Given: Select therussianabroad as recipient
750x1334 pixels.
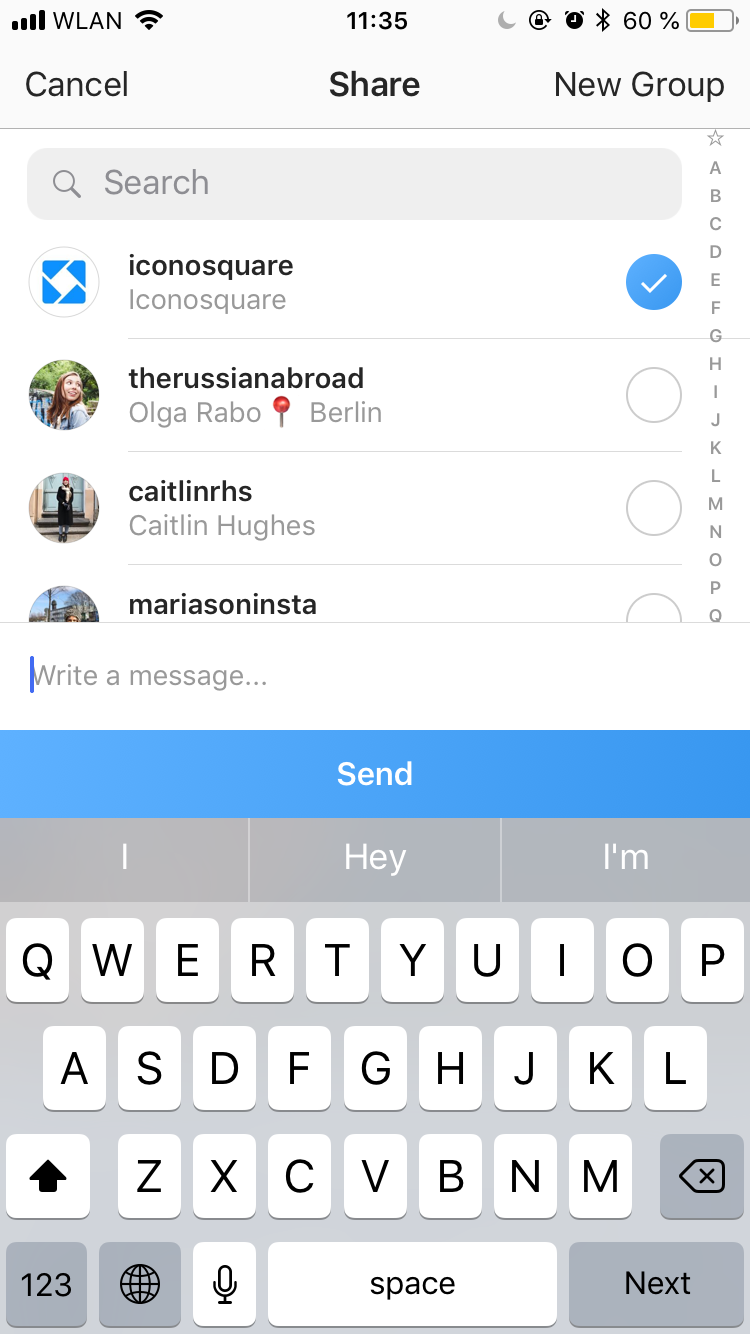Looking at the screenshot, I should [x=653, y=396].
